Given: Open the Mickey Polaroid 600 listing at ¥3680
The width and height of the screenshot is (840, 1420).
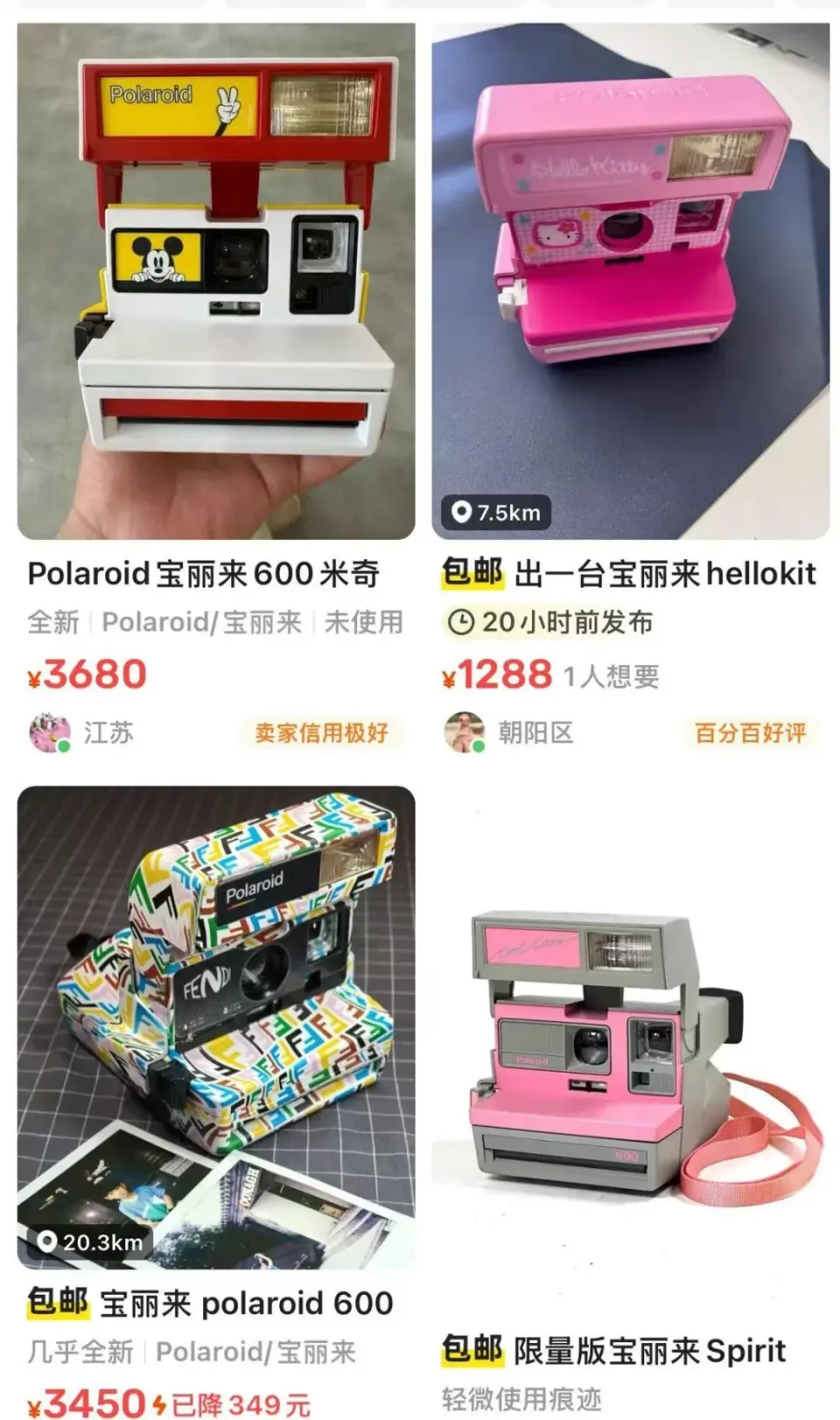Looking at the screenshot, I should tap(216, 280).
